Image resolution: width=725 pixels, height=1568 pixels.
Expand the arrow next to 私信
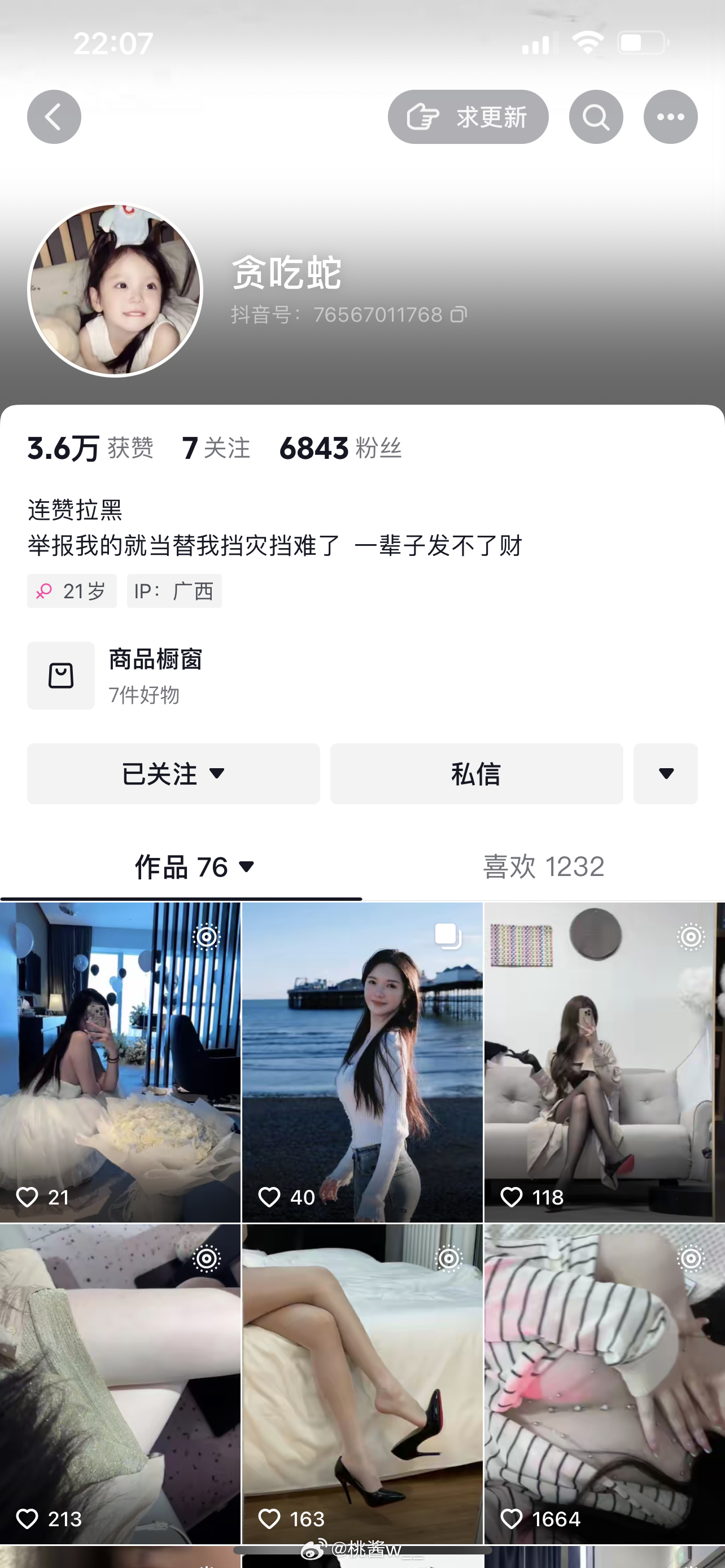point(665,773)
